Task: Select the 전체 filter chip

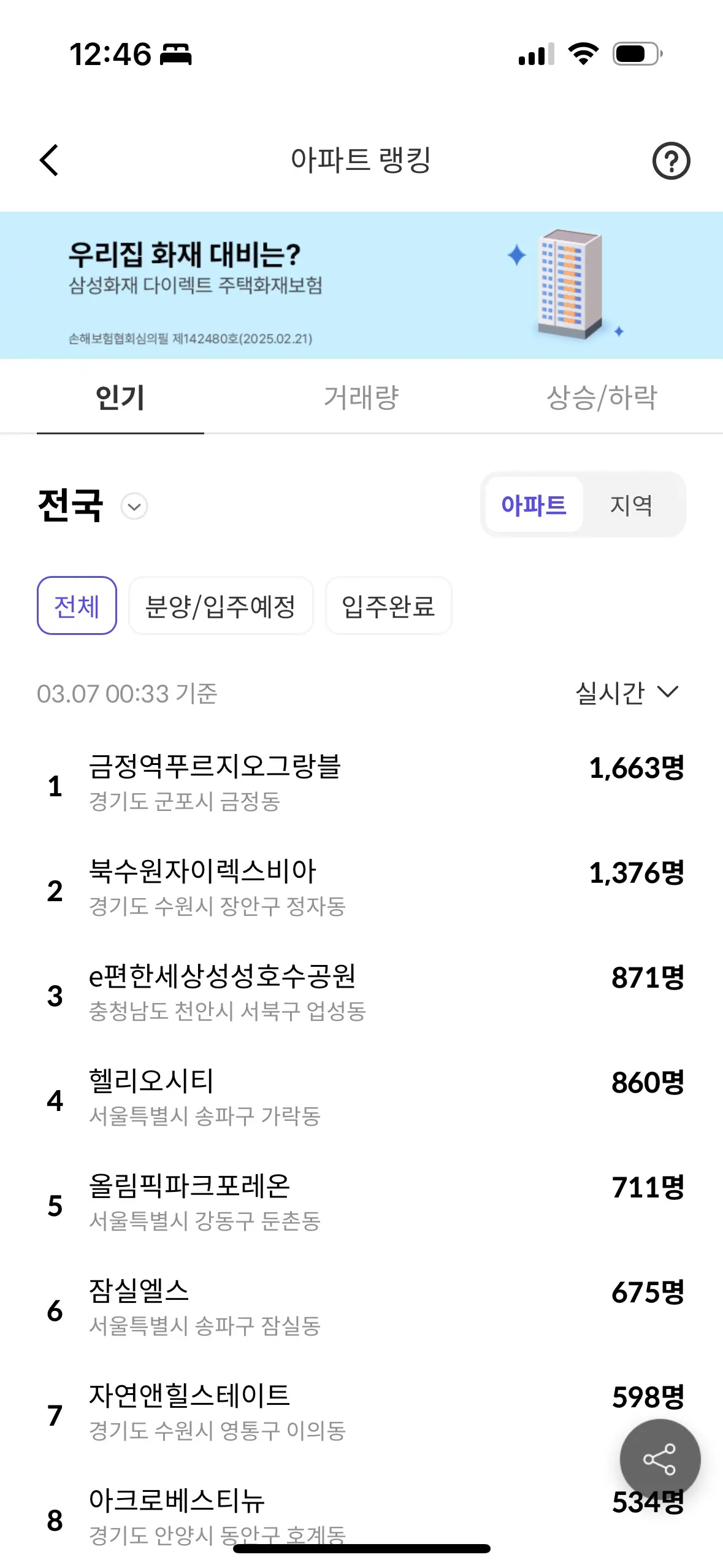Action: [x=77, y=606]
